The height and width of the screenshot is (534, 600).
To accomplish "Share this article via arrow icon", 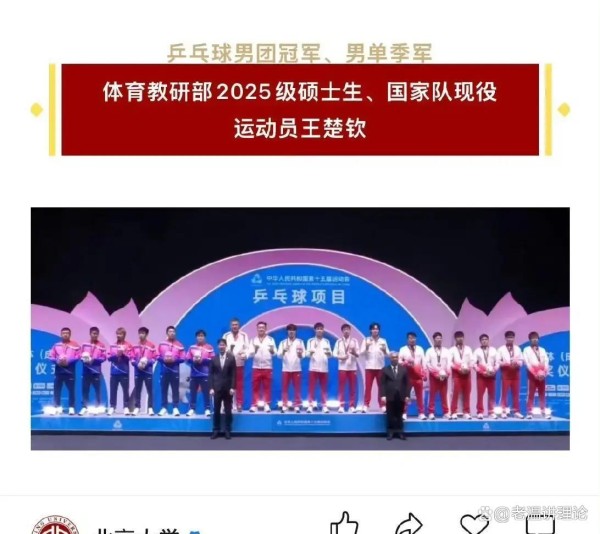I will [408, 523].
